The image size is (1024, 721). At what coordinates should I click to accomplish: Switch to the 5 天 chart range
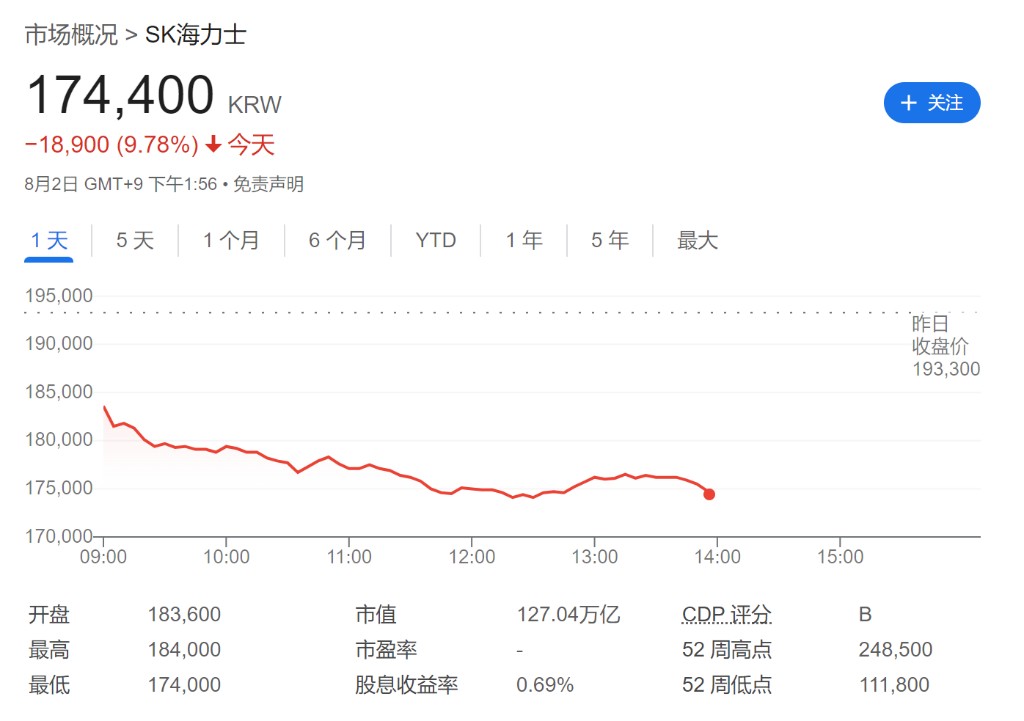pyautogui.click(x=135, y=241)
